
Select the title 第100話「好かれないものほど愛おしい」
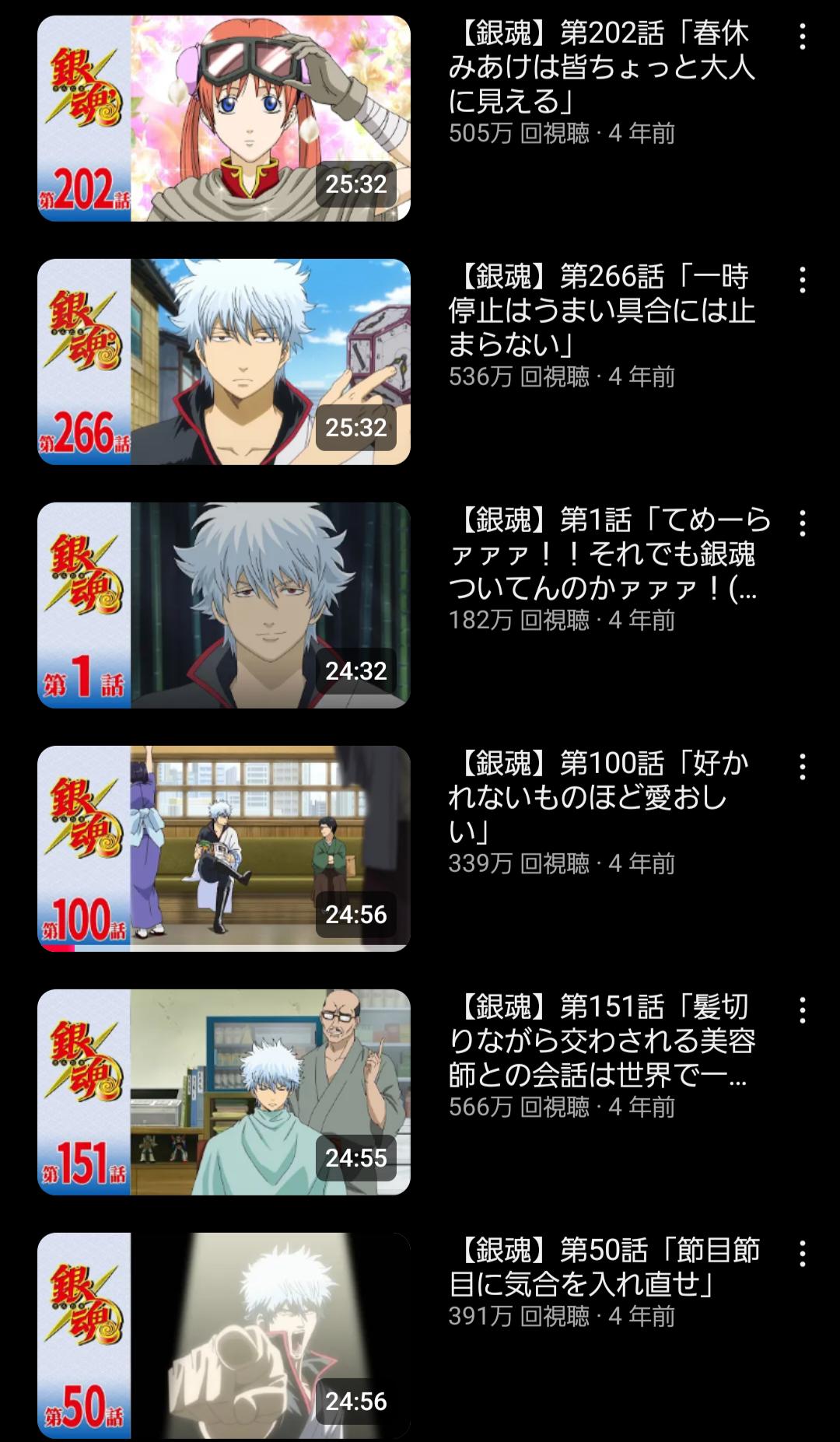click(x=600, y=797)
